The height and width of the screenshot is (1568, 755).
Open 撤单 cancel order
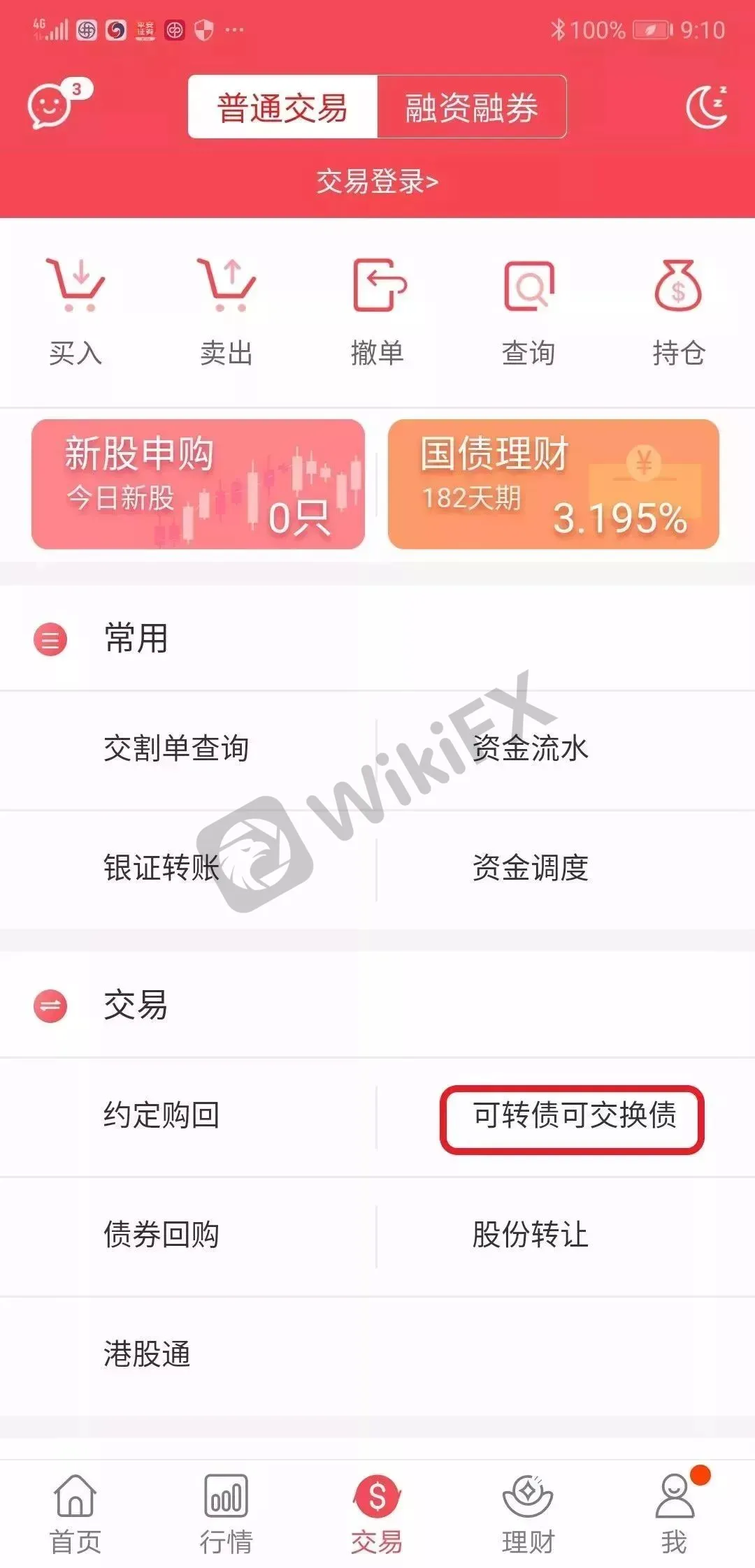pos(377,312)
